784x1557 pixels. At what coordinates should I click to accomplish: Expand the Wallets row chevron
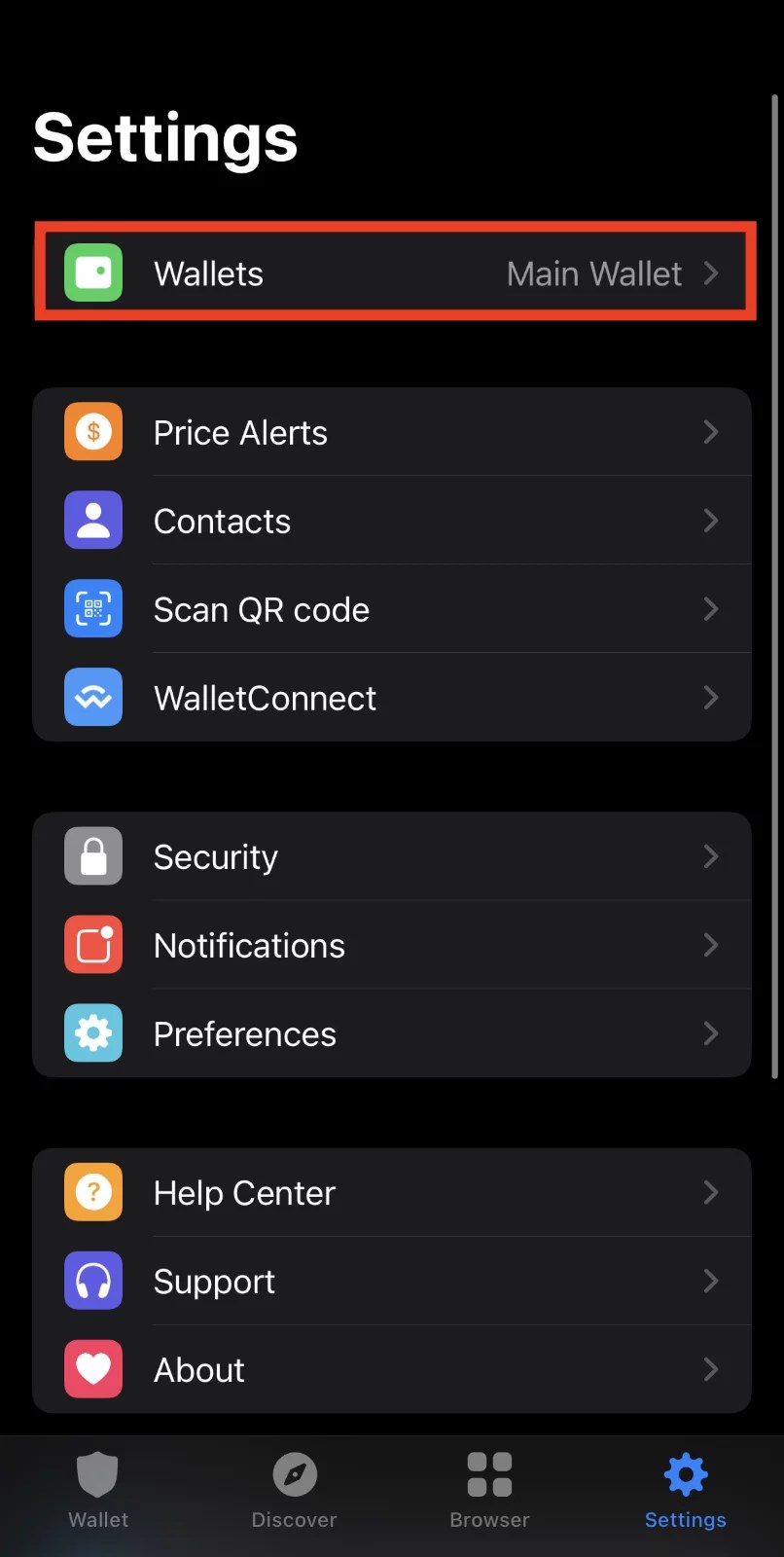[711, 273]
